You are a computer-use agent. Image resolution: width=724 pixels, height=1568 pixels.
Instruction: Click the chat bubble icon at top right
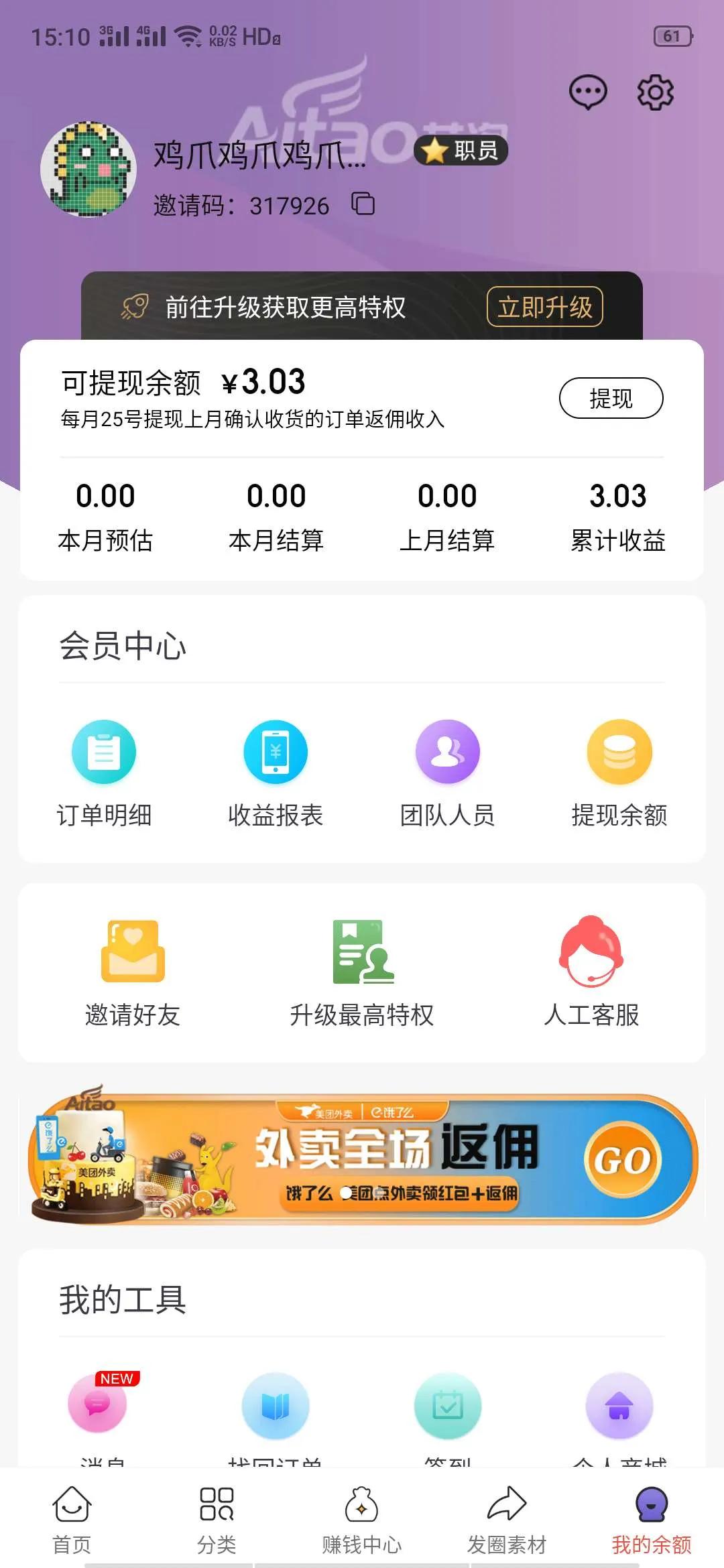[589, 92]
